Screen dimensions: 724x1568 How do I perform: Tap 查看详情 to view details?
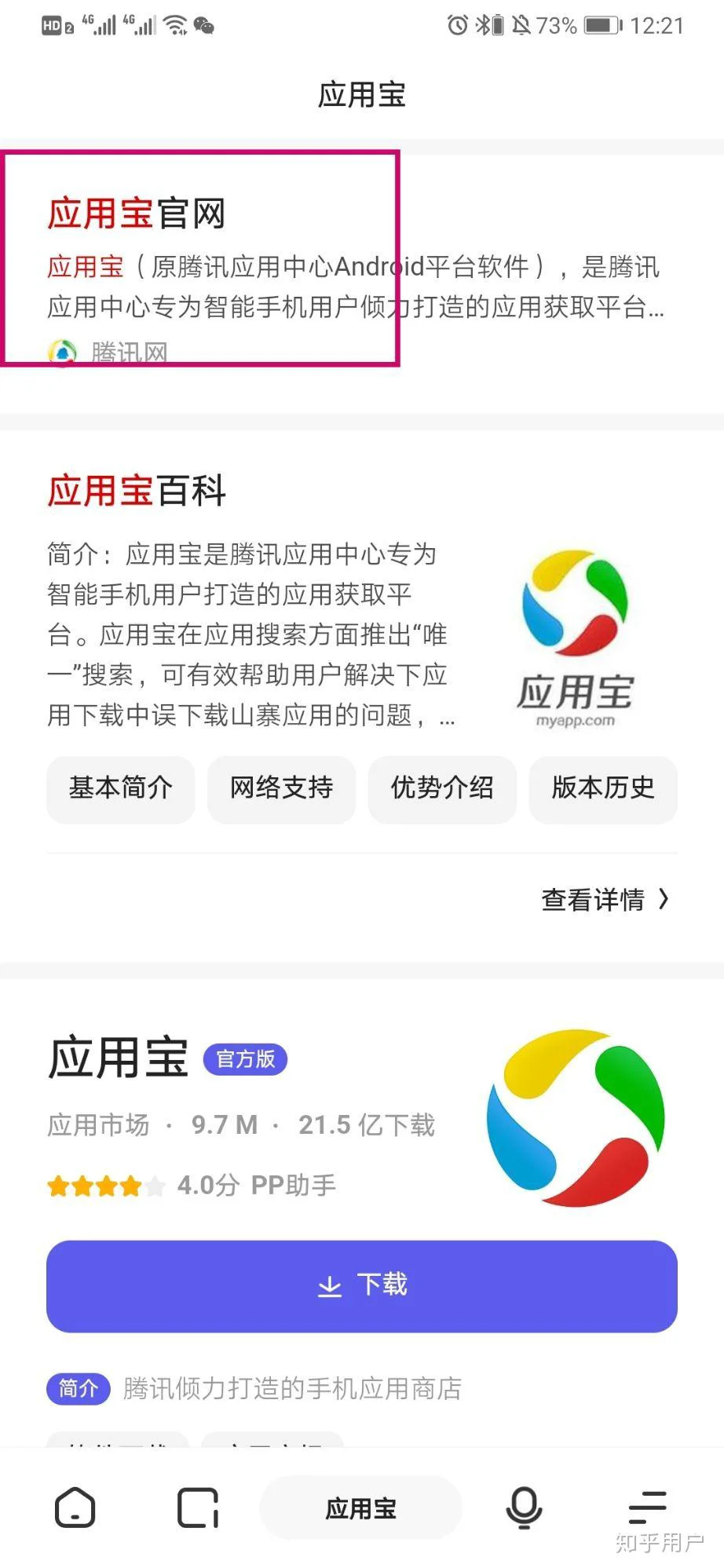pyautogui.click(x=605, y=899)
